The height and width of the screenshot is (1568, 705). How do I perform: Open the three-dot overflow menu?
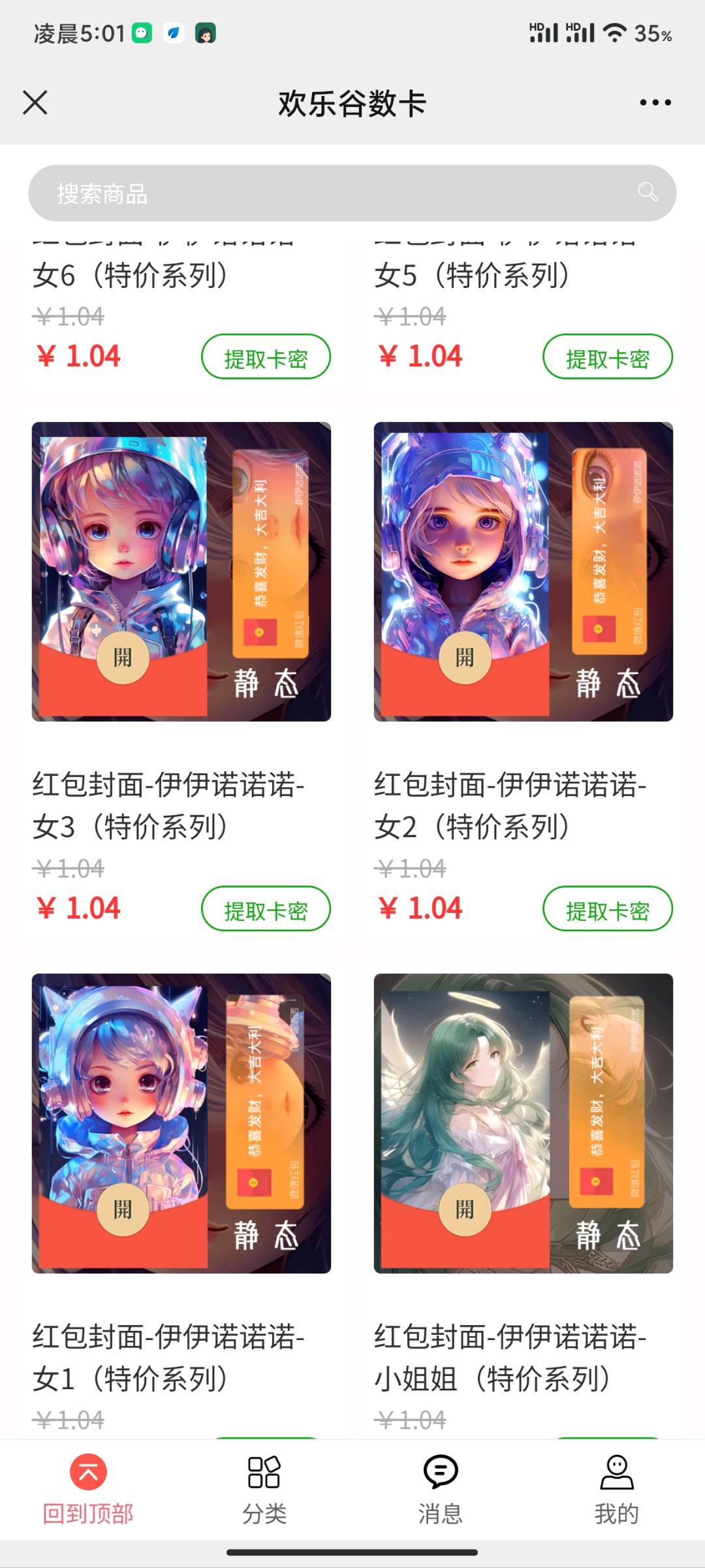pyautogui.click(x=655, y=103)
